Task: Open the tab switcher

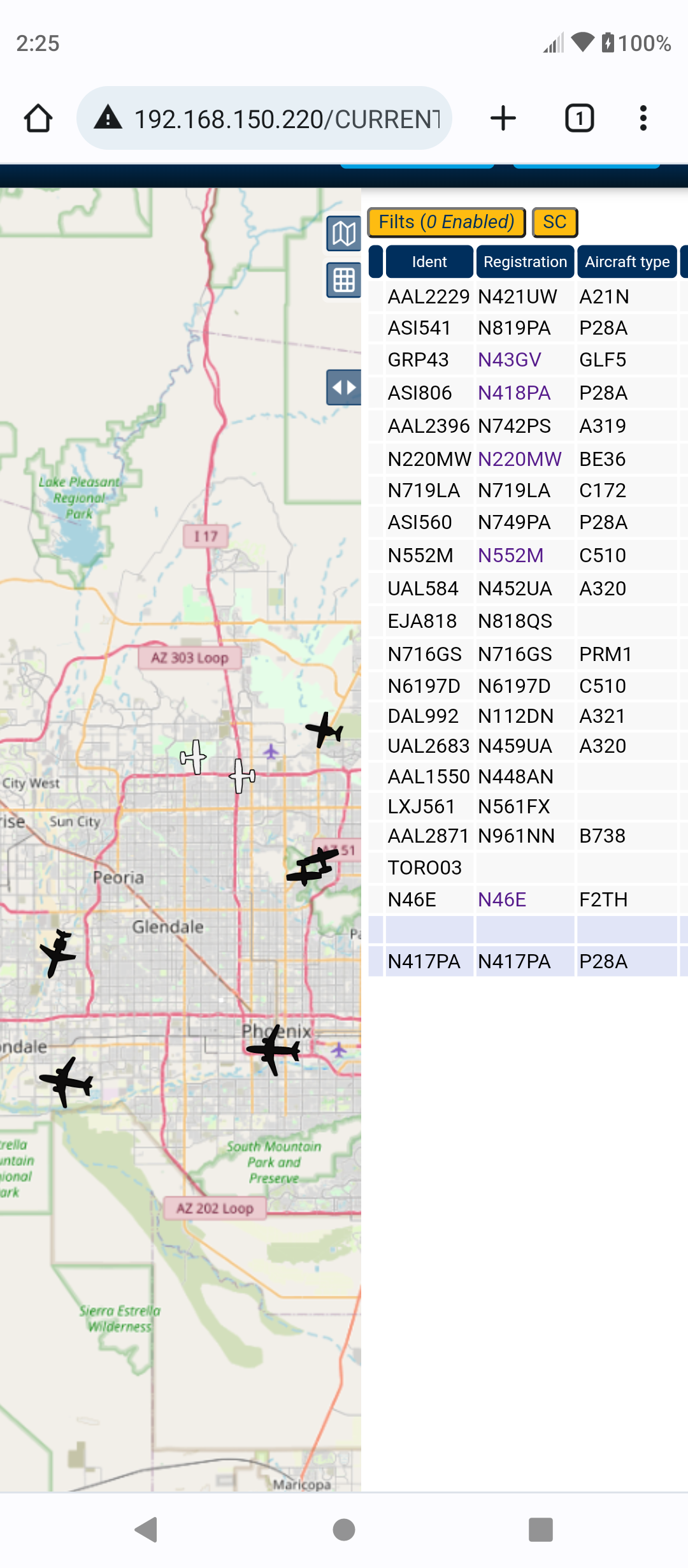Action: pyautogui.click(x=580, y=119)
